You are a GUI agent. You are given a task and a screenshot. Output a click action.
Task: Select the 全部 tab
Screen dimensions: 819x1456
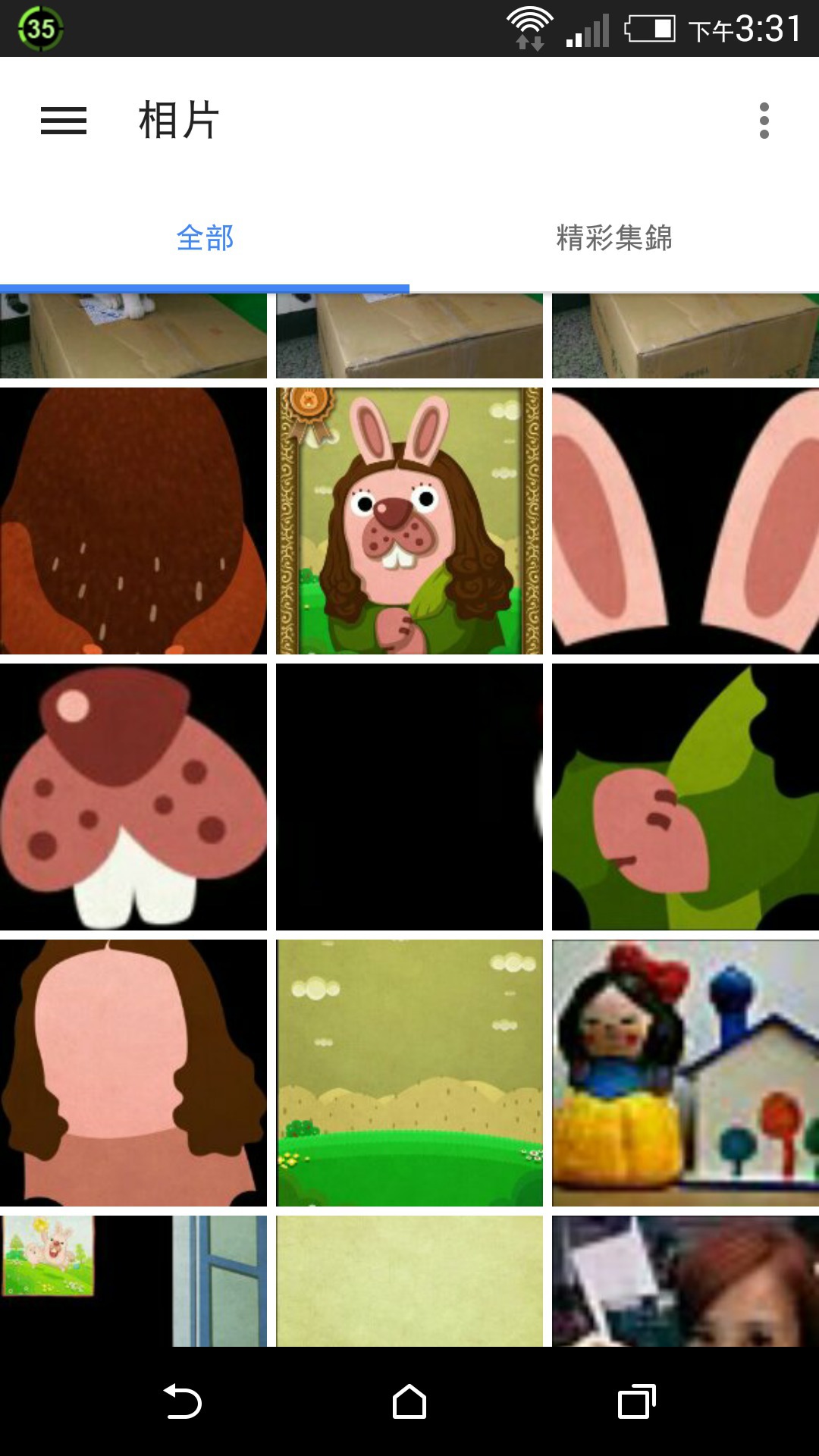pos(205,238)
